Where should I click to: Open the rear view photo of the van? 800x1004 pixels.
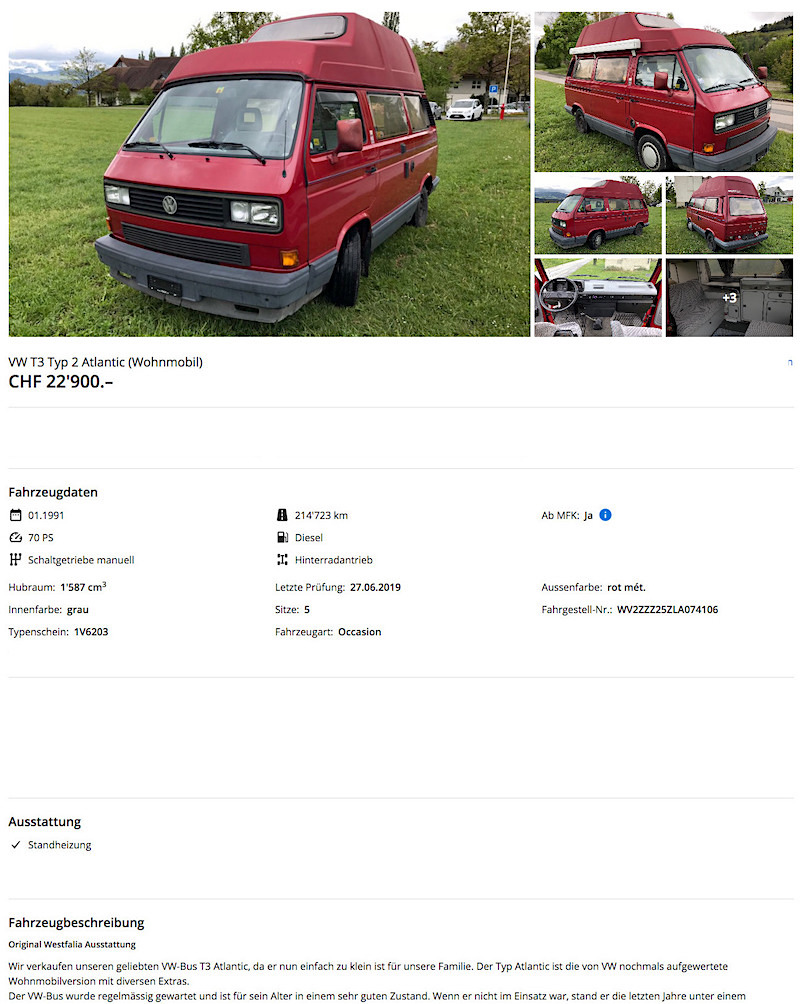(x=729, y=215)
